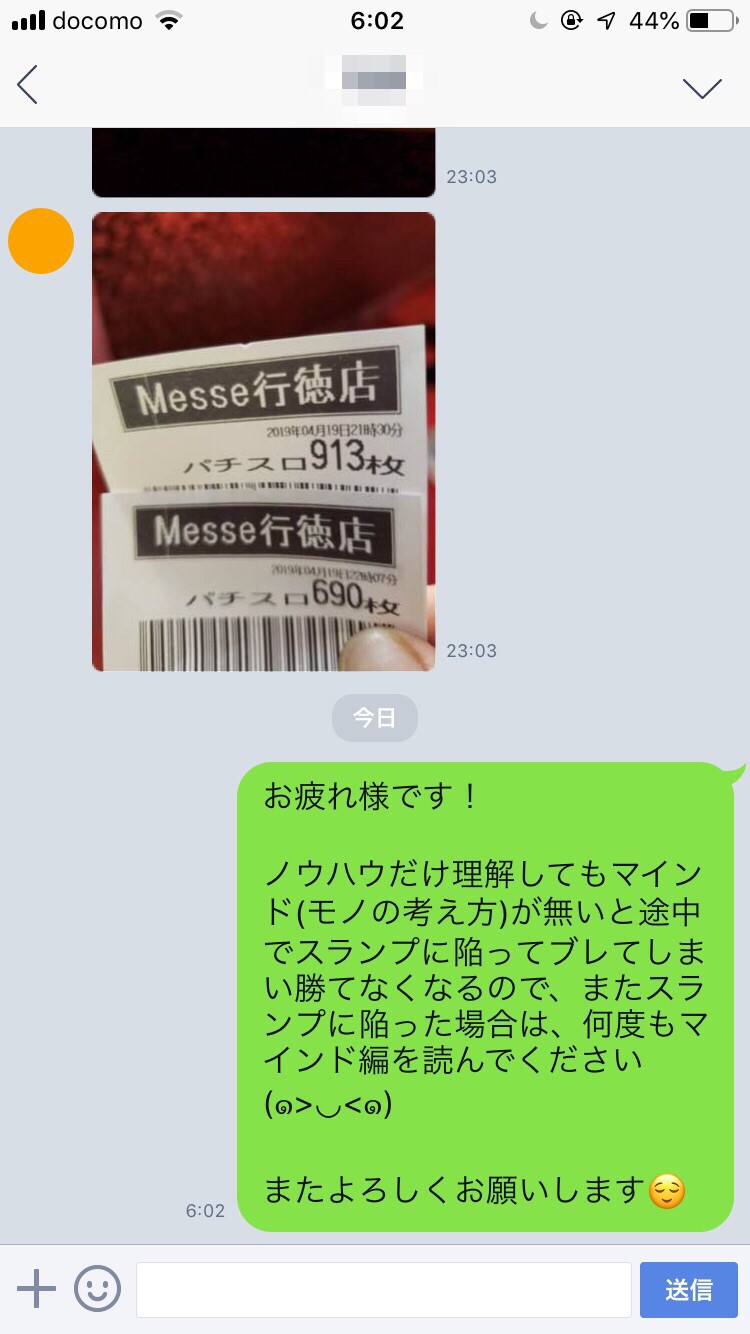Expand the chat options chevron
Viewport: 750px width, 1334px height.
pyautogui.click(x=702, y=88)
